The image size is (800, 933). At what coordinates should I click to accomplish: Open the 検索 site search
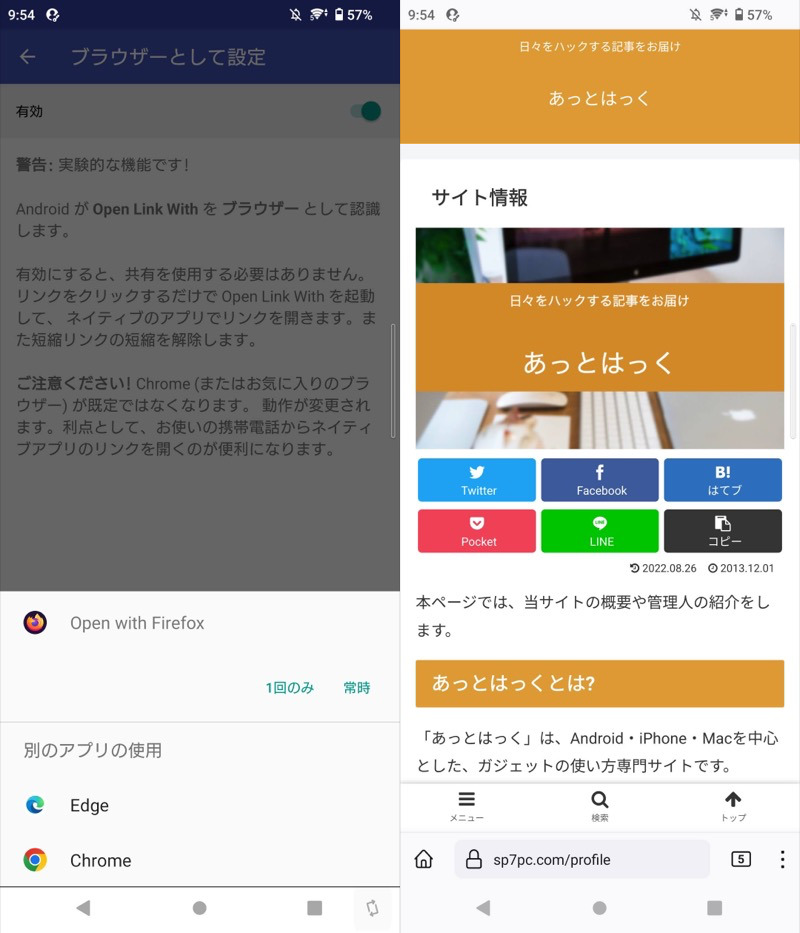(599, 806)
